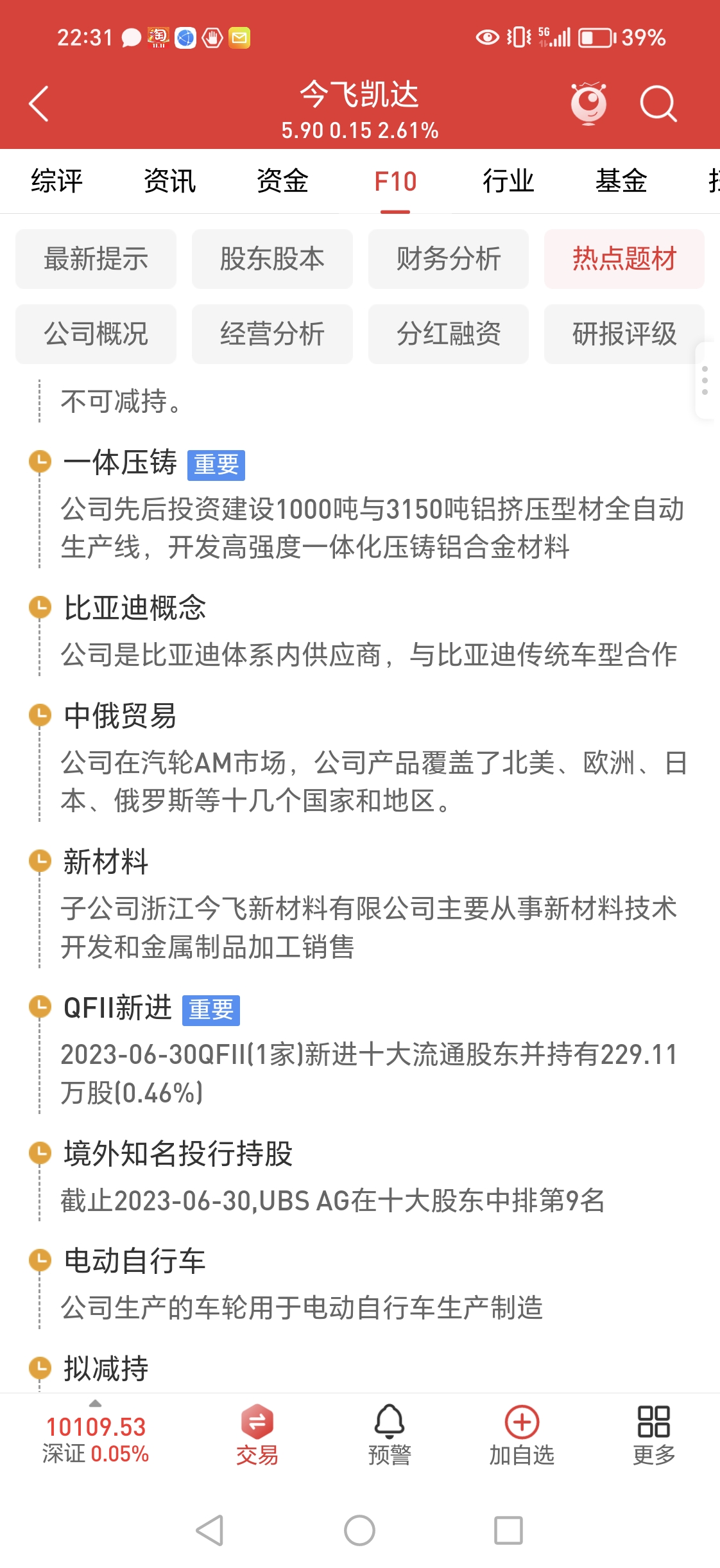The width and height of the screenshot is (720, 1568).
Task: Open the 资金 tab
Action: pos(282,182)
